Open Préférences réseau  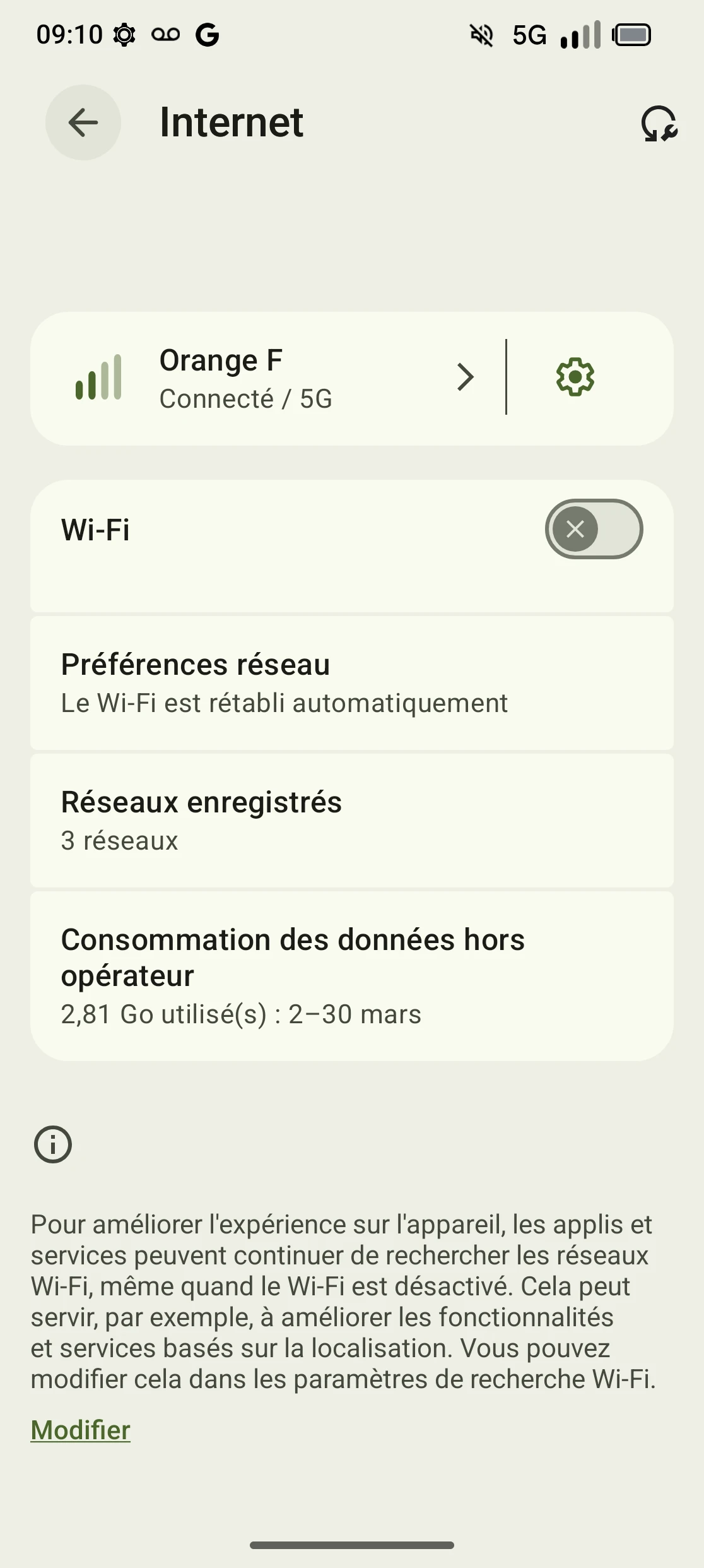(x=351, y=683)
